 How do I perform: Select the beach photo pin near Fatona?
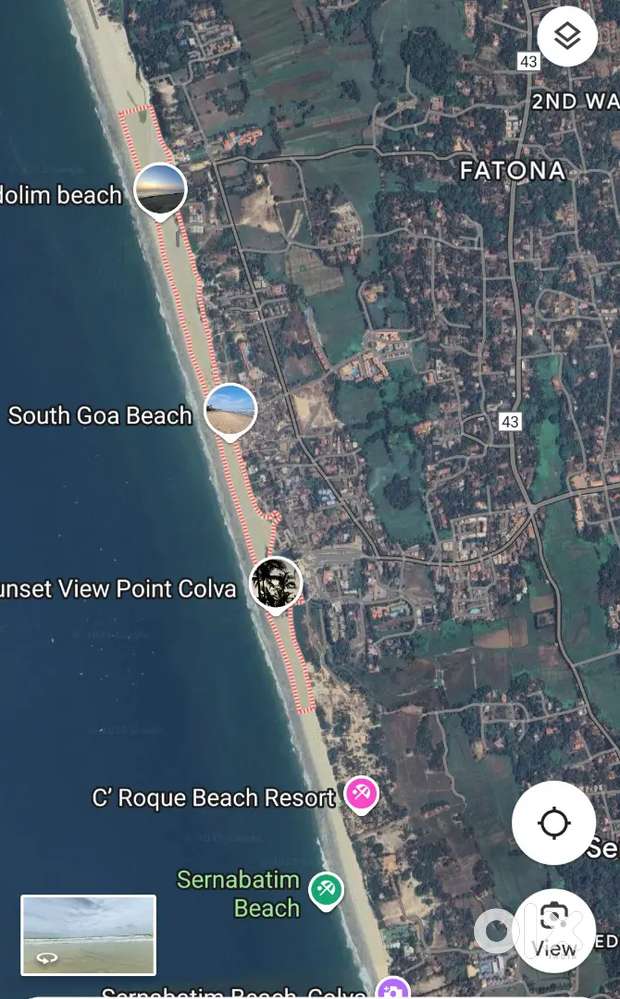160,190
